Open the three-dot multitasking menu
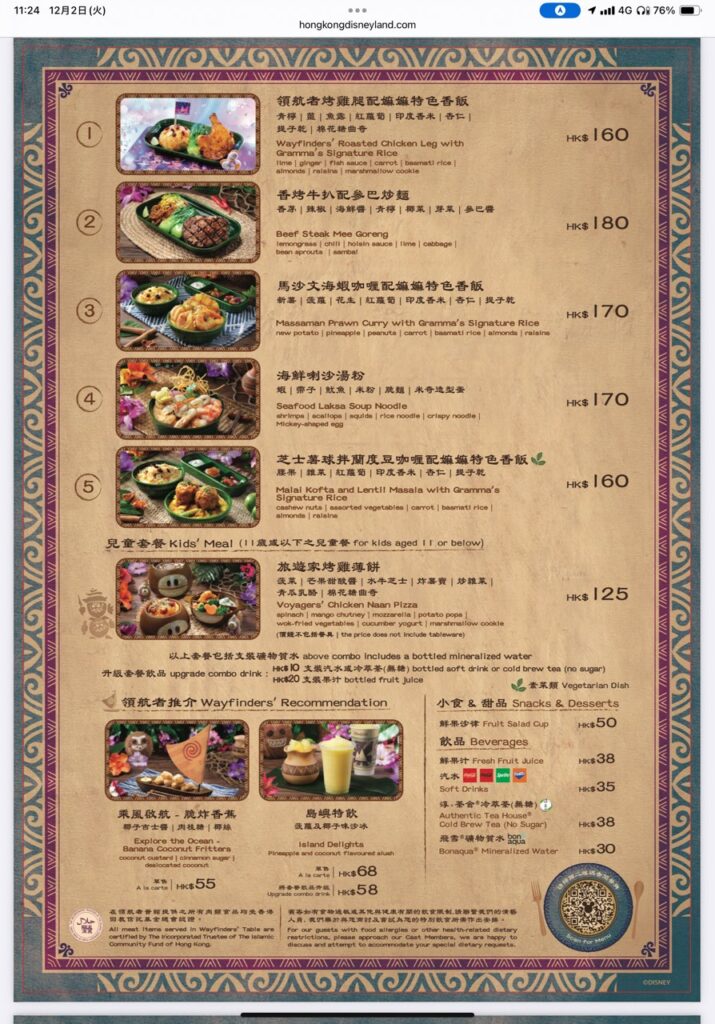Screen dimensions: 715x1024 click(357, 8)
